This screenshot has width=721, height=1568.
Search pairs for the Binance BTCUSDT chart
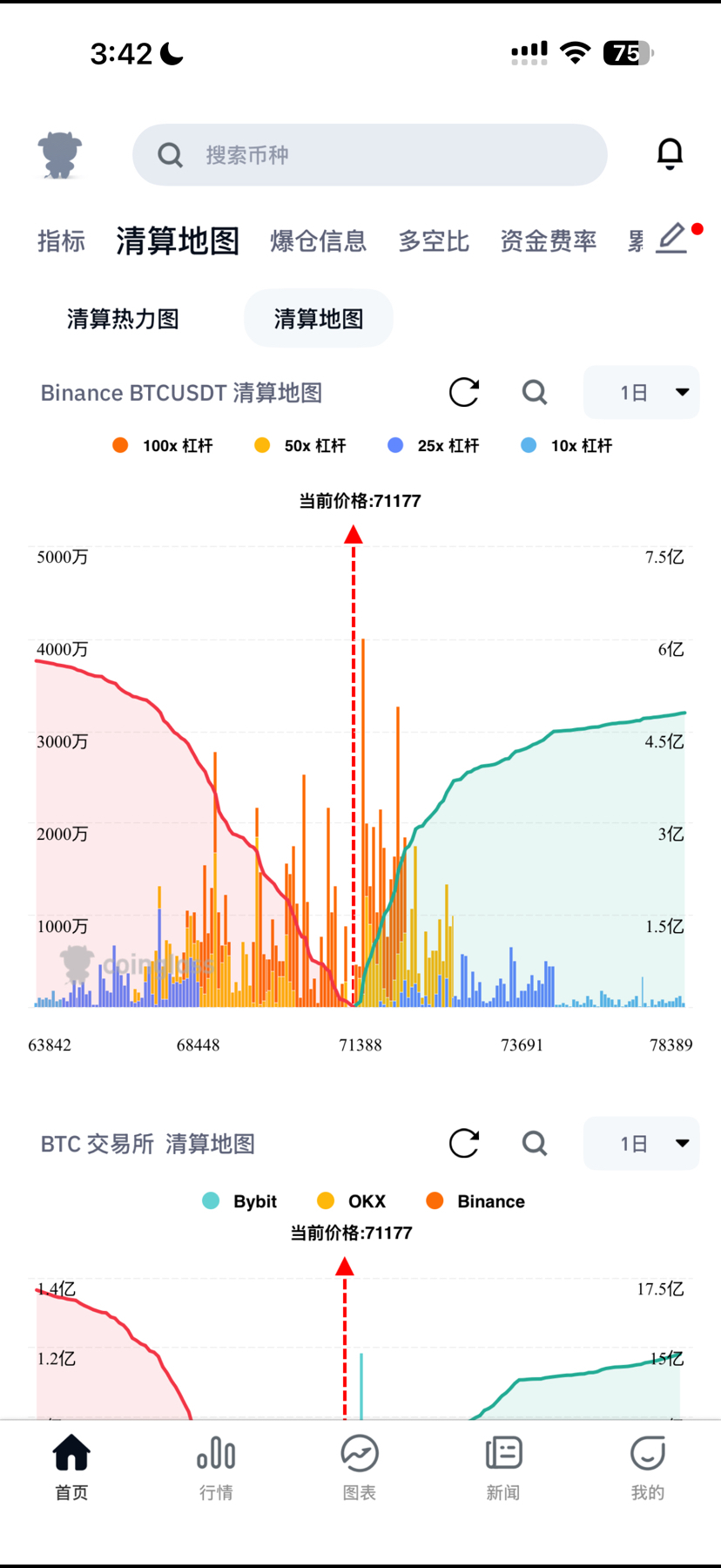click(x=535, y=393)
